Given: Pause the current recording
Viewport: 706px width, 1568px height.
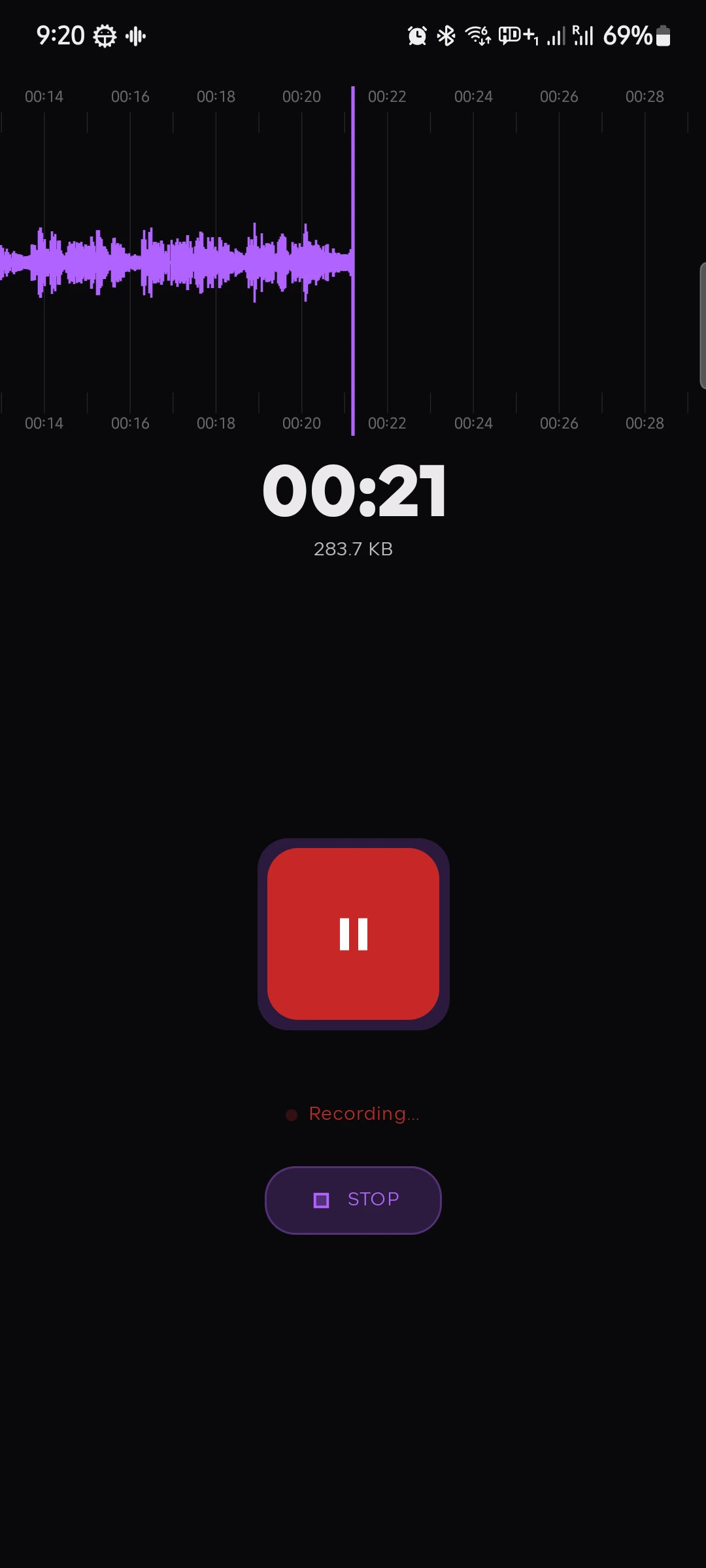Looking at the screenshot, I should point(353,934).
